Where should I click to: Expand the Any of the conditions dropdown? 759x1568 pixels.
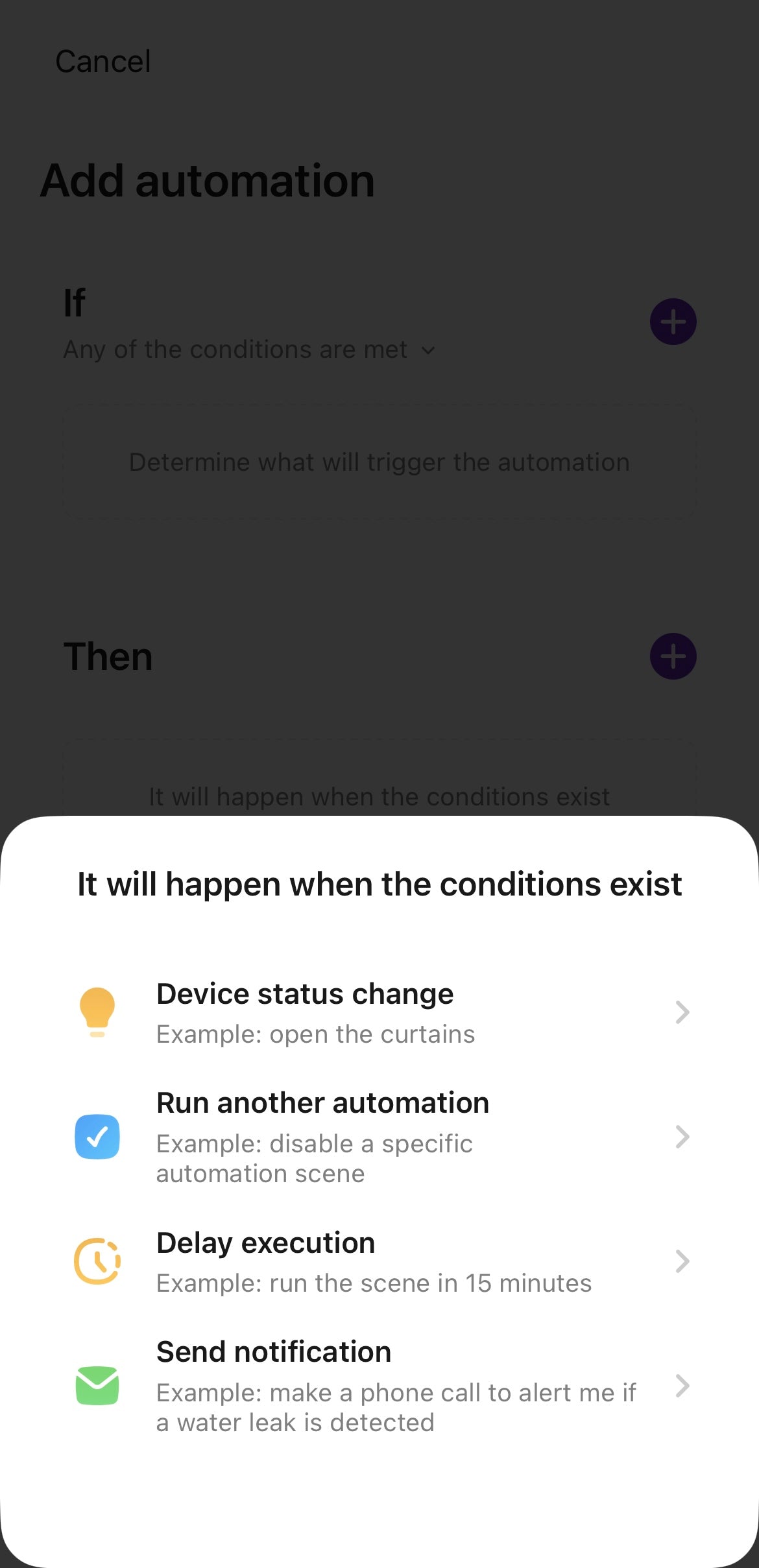[x=250, y=350]
